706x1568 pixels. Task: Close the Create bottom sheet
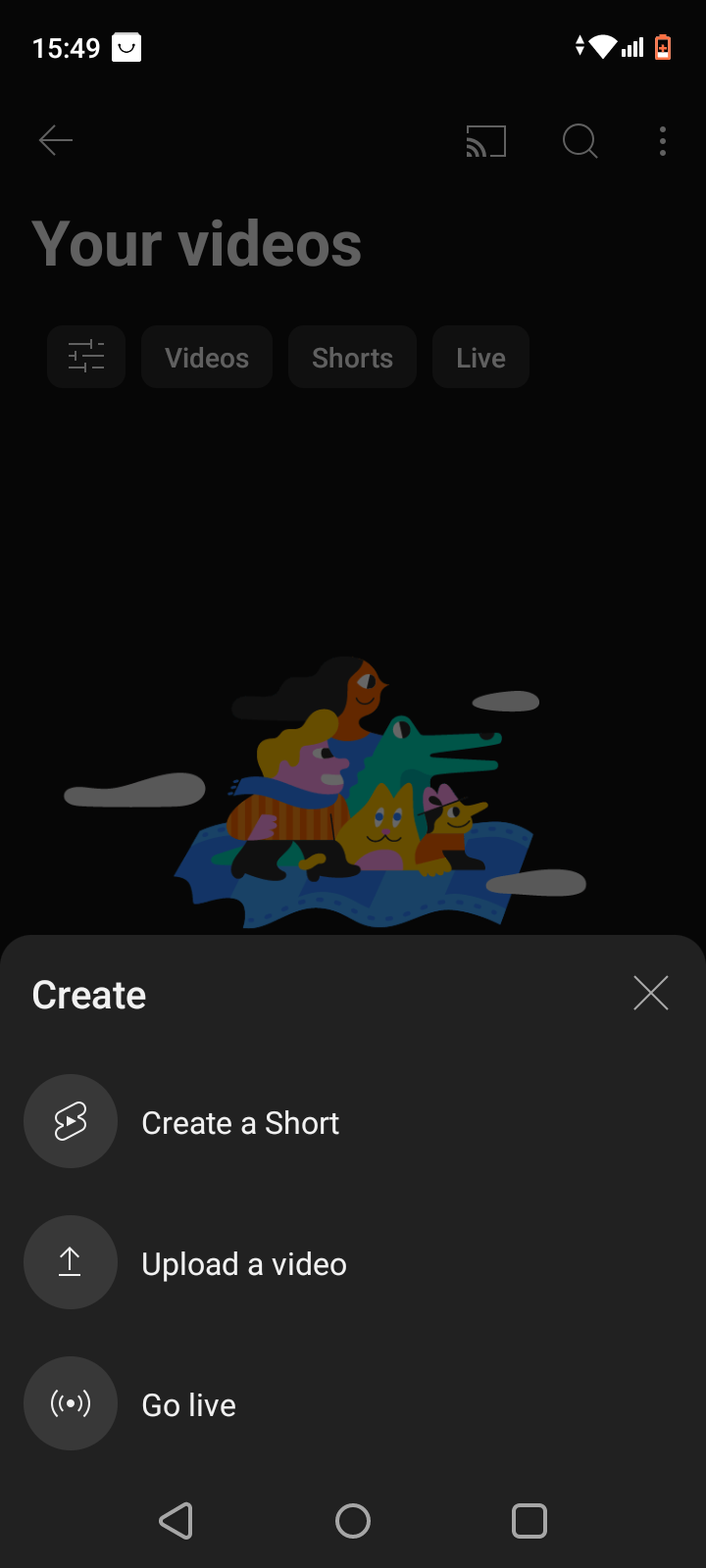point(650,993)
